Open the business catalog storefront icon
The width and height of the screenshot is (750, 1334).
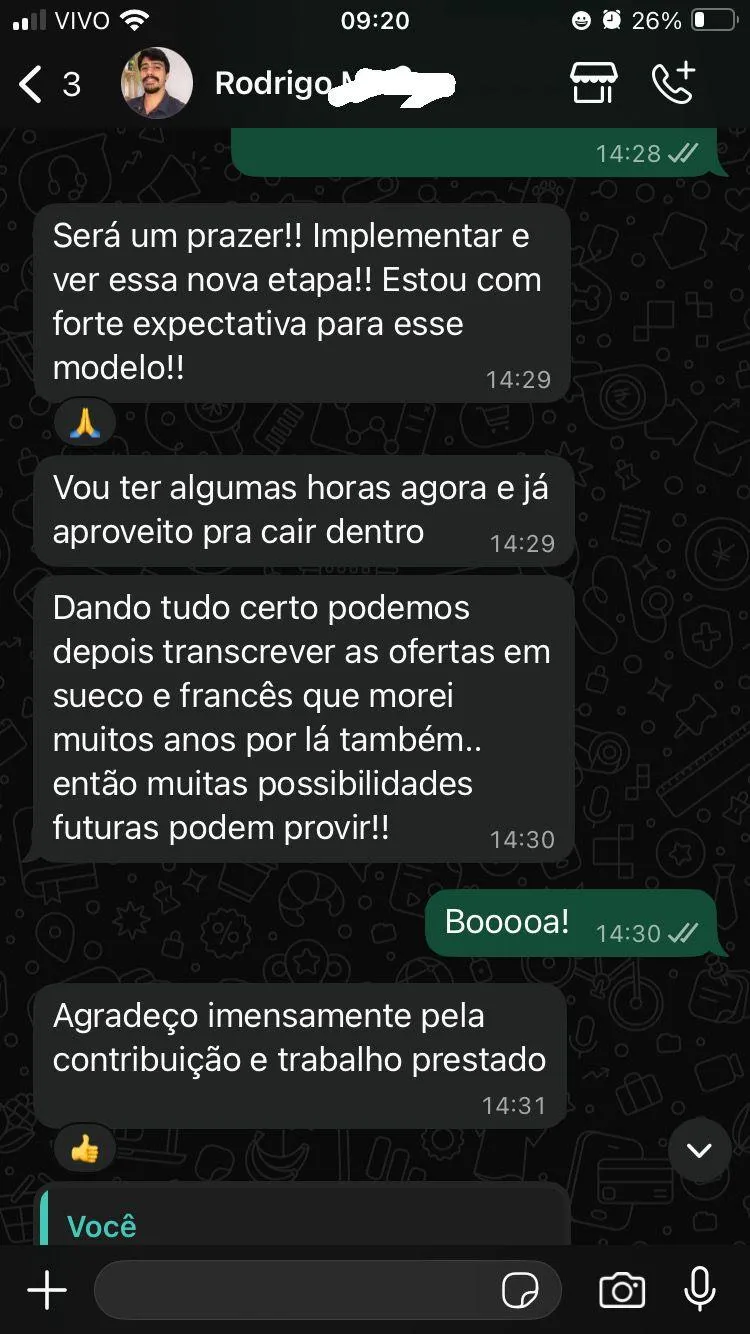pos(594,84)
